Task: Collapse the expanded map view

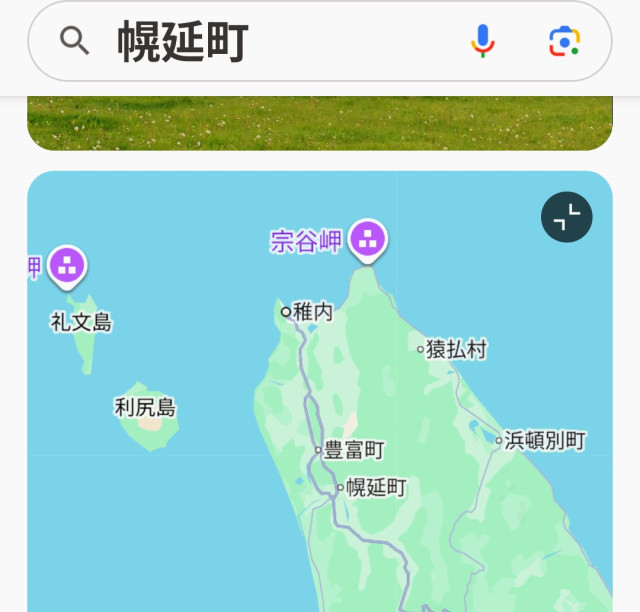Action: [x=567, y=217]
